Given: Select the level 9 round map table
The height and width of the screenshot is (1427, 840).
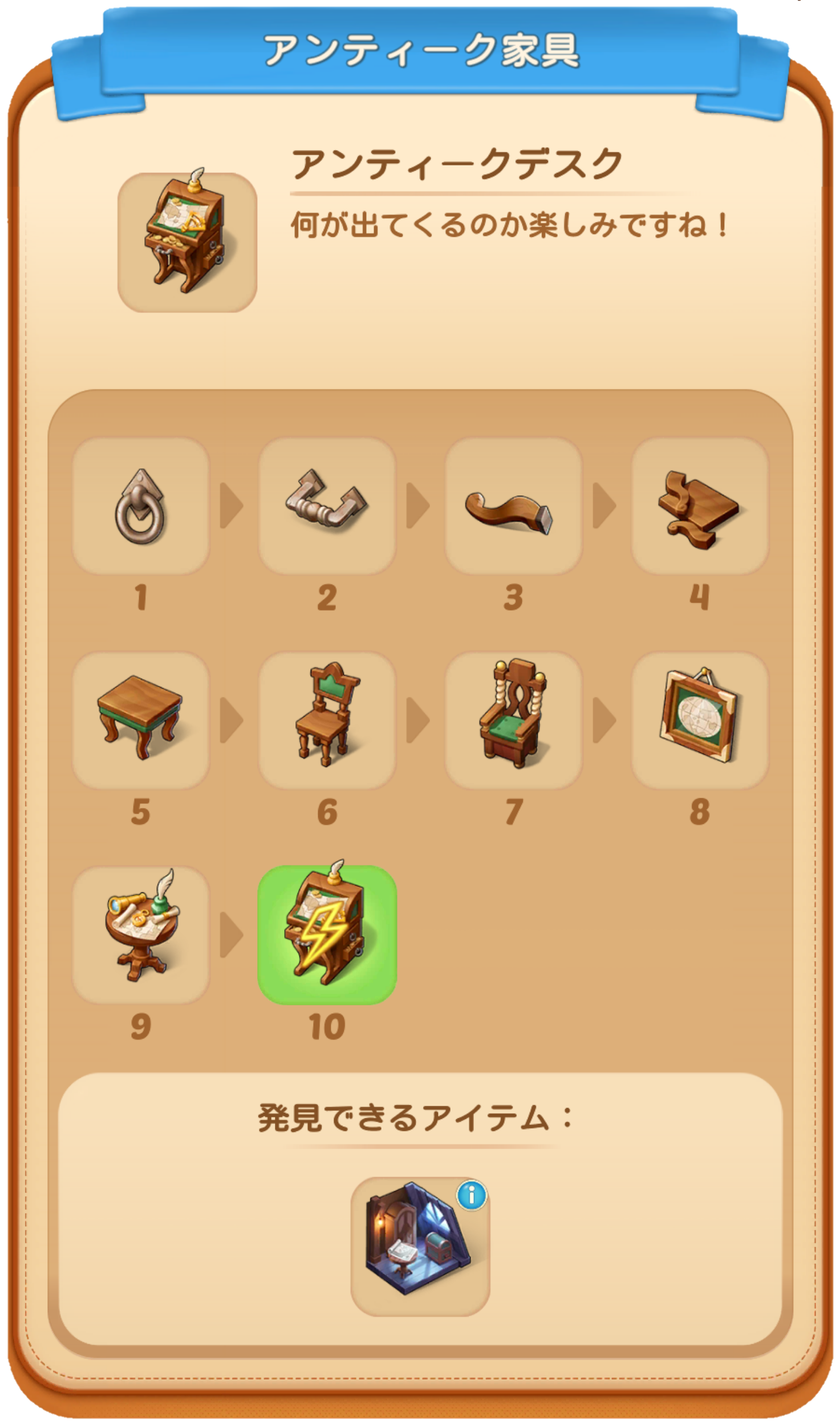Looking at the screenshot, I should pyautogui.click(x=140, y=935).
